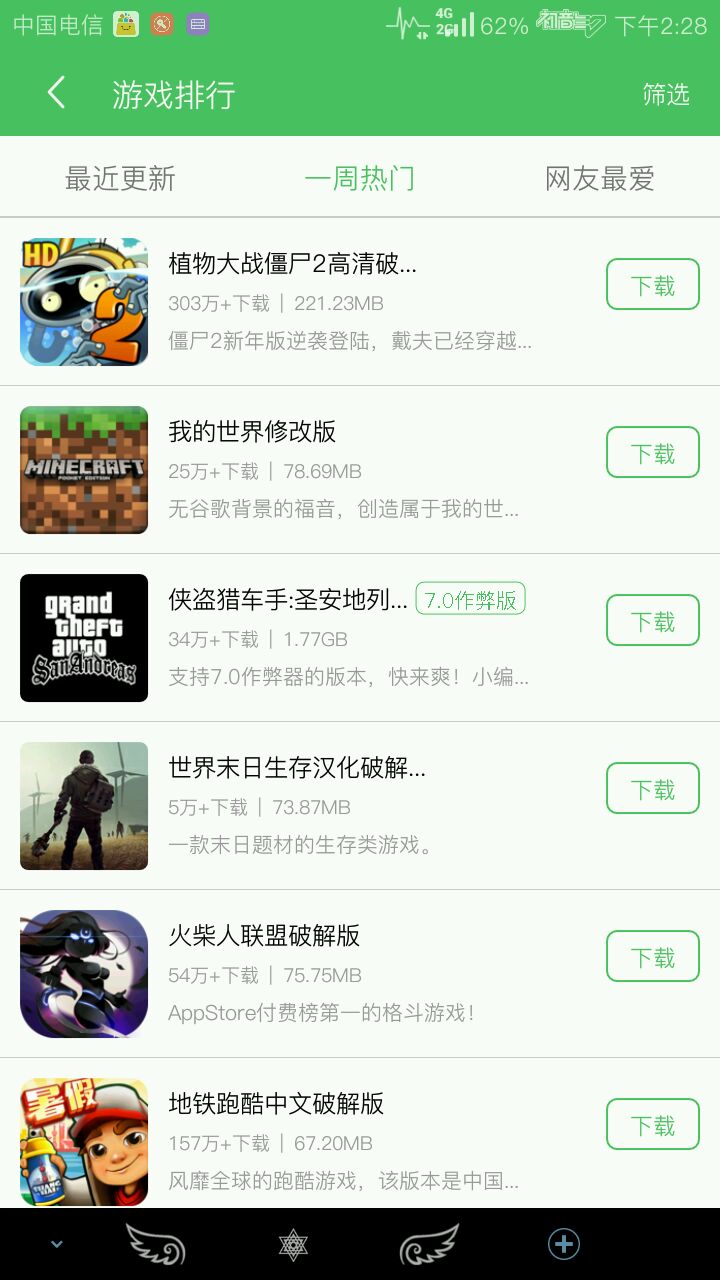Viewport: 720px width, 1280px height.
Task: Download 火柴人联盟破解版
Action: 652,958
